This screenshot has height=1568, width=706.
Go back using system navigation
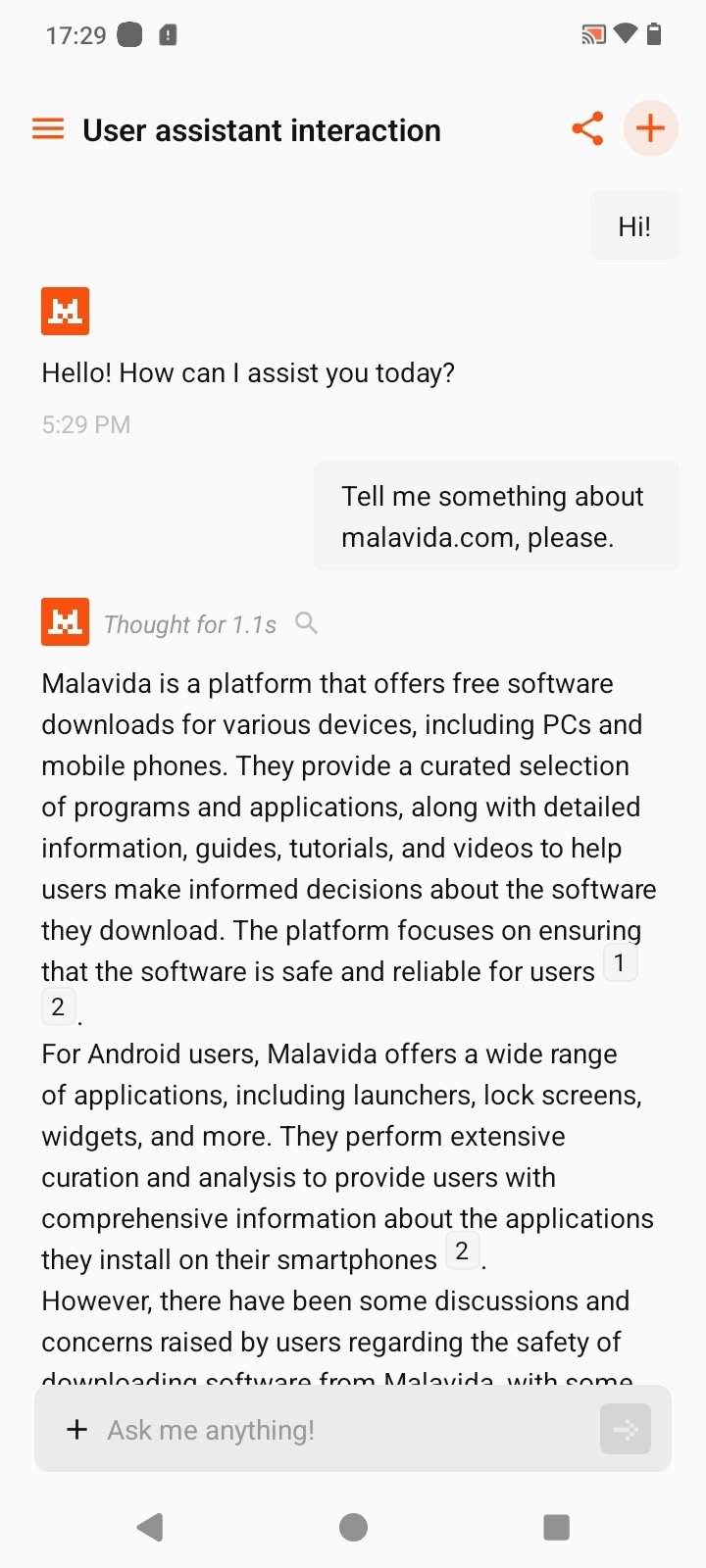[150, 1526]
